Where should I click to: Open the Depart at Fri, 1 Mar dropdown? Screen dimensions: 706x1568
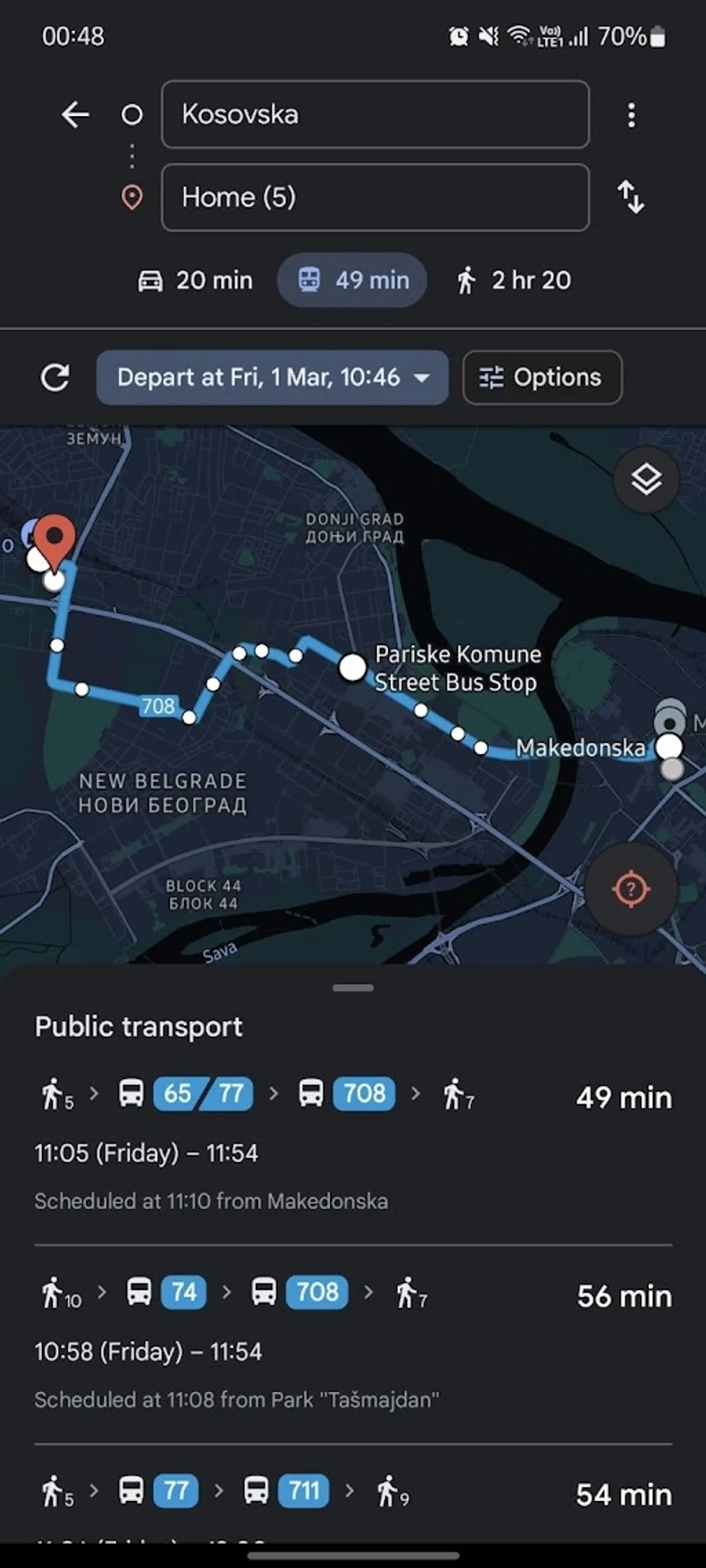coord(272,377)
